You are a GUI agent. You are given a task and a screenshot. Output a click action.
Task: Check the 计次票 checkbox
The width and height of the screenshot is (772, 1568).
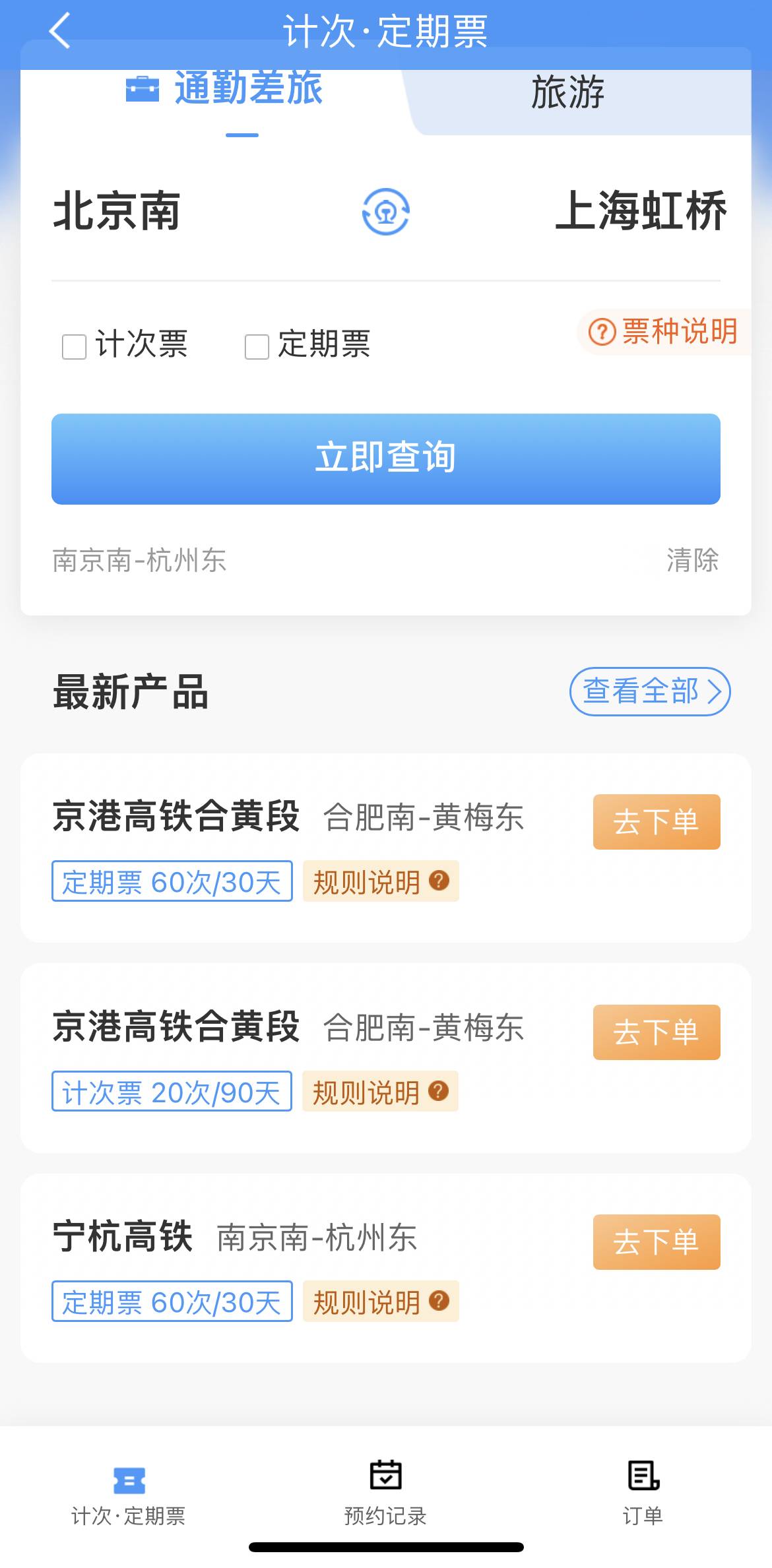[74, 346]
